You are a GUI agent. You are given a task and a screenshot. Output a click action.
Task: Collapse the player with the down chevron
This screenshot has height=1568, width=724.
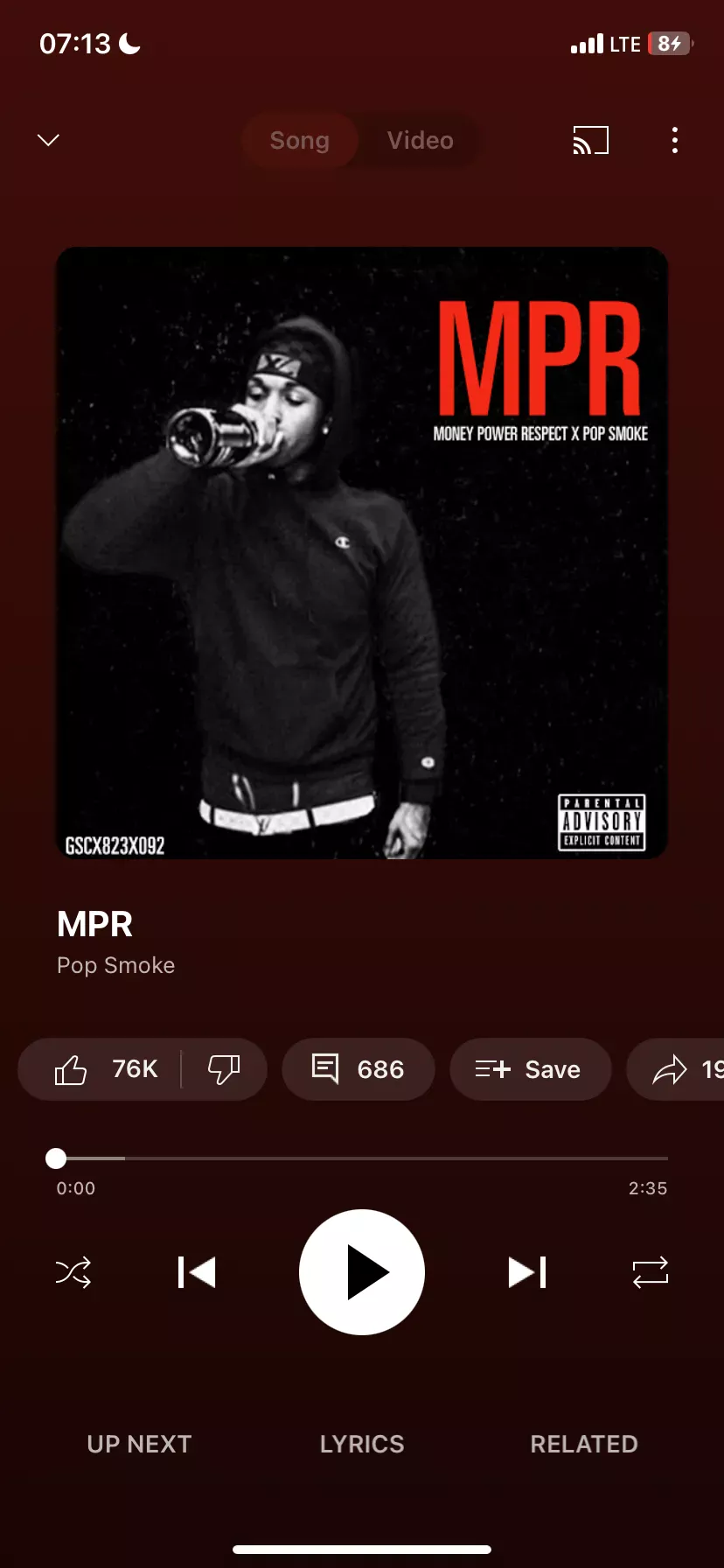[48, 140]
